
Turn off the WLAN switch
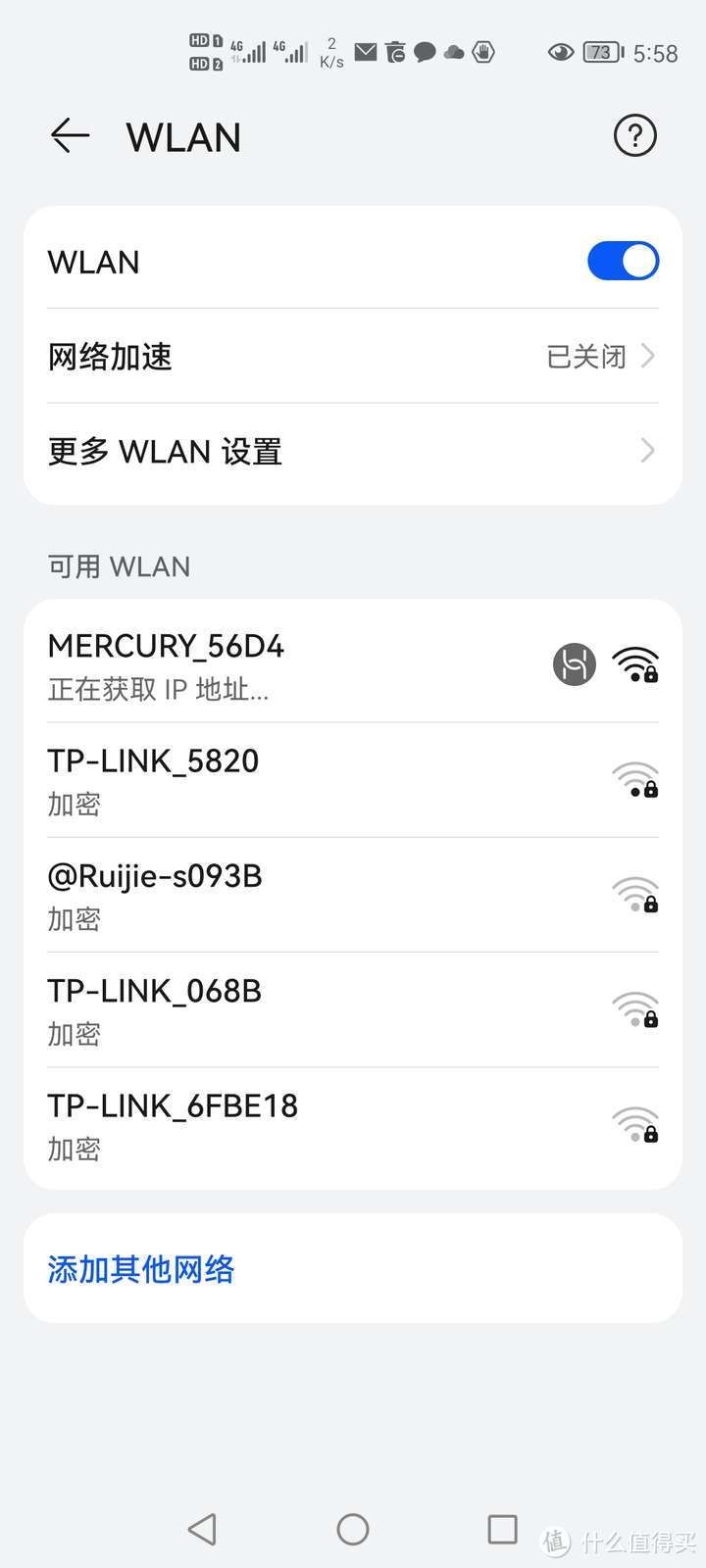pyautogui.click(x=623, y=262)
